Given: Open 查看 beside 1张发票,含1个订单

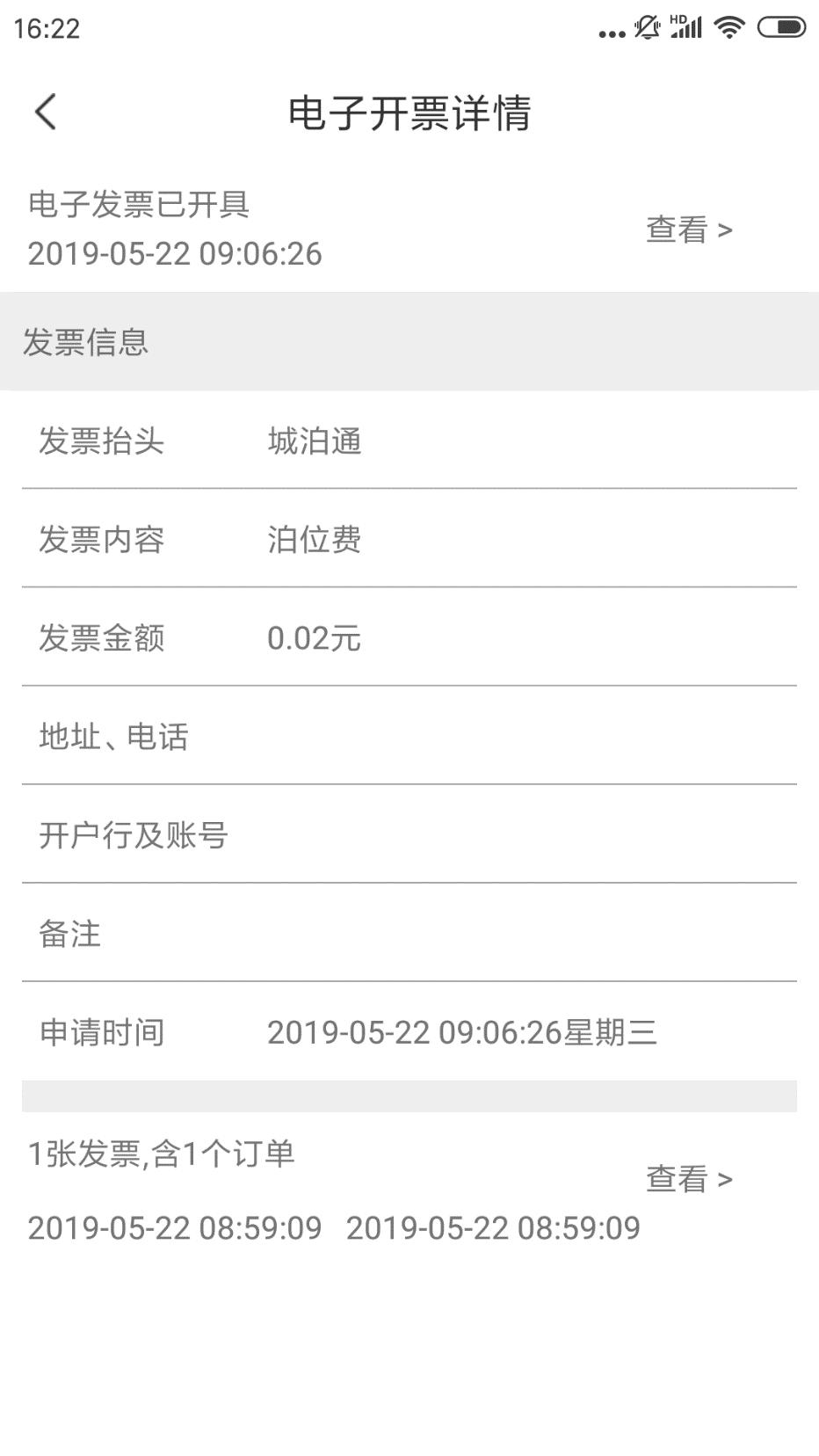Looking at the screenshot, I should pos(689,1179).
